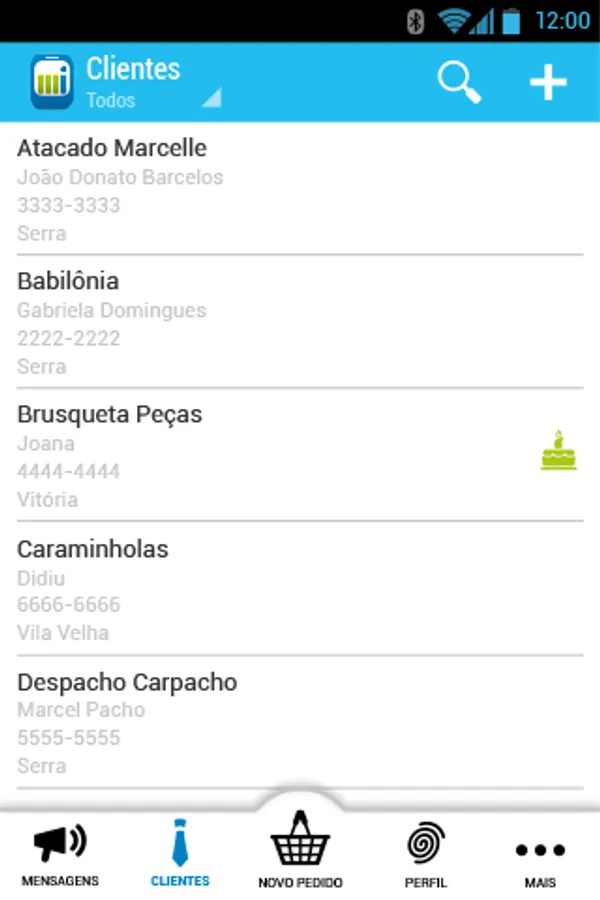Open the client search magnifier
Screen dimensions: 600x900
click(x=459, y=82)
